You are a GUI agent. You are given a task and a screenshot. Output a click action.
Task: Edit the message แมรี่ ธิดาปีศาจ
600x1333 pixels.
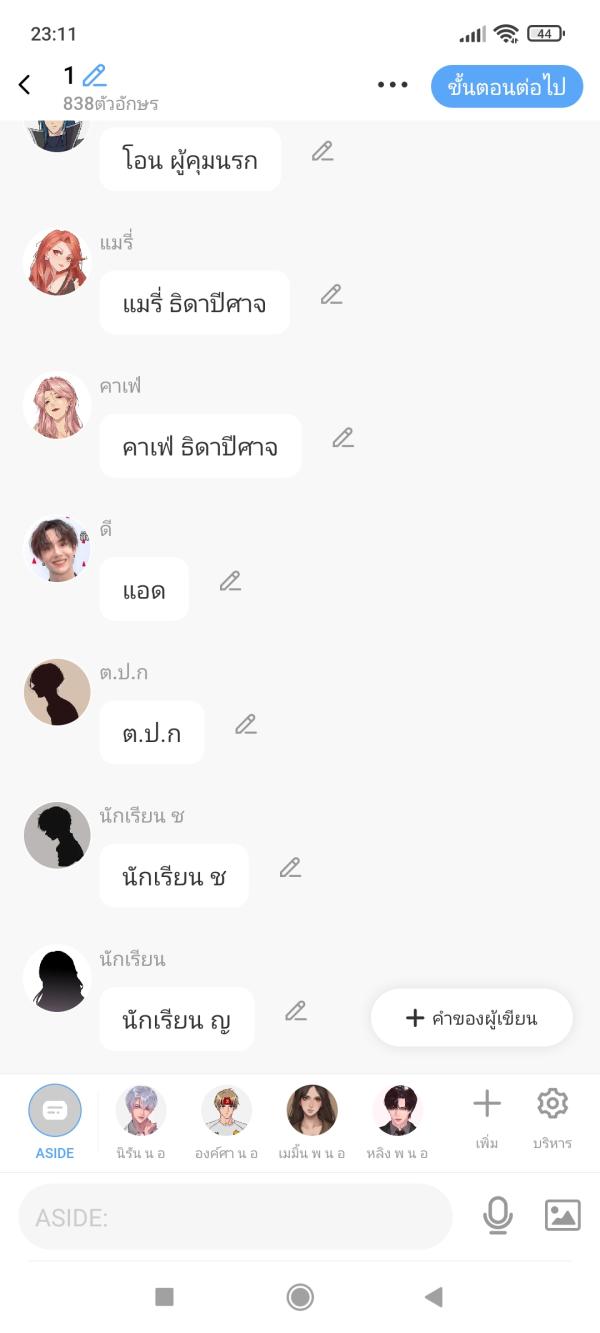[331, 295]
